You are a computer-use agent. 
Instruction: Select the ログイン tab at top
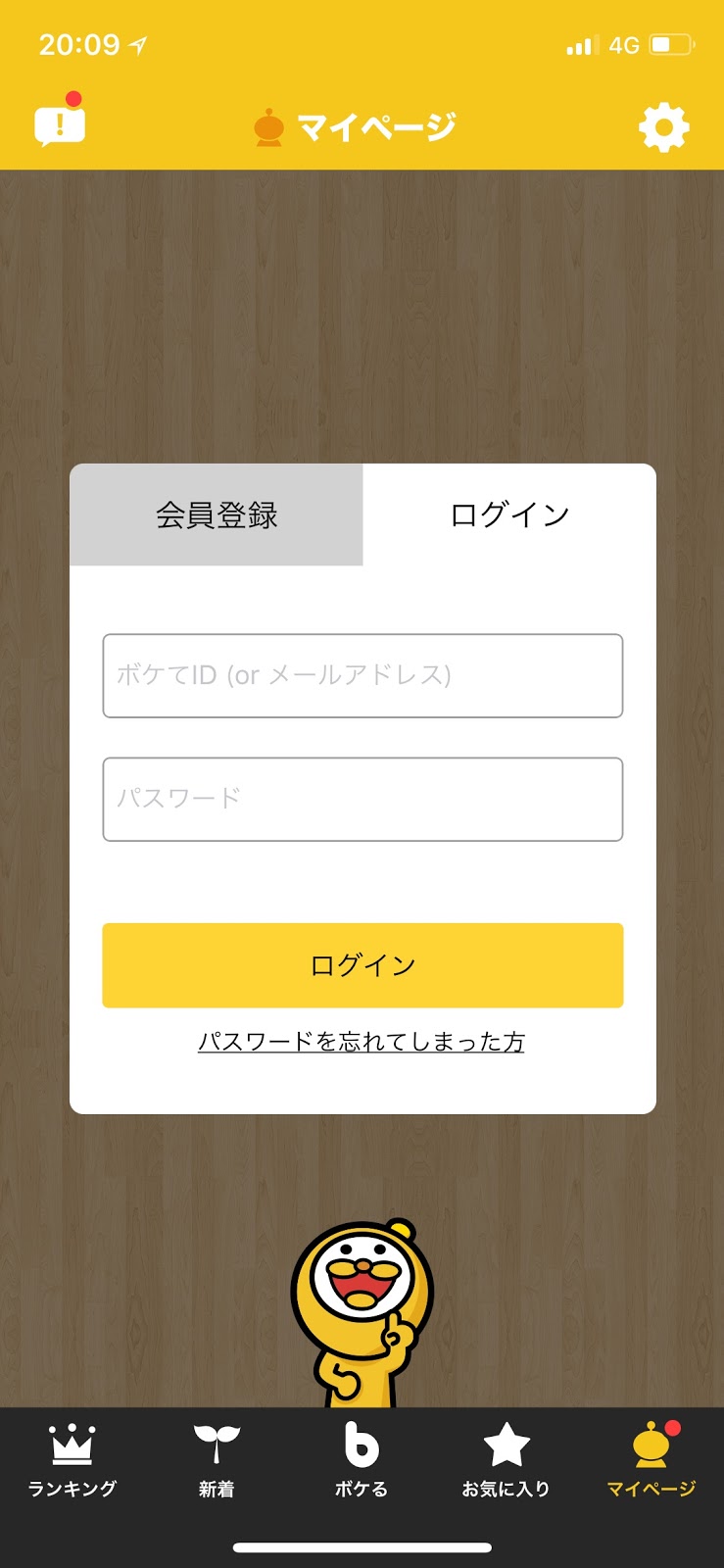509,514
